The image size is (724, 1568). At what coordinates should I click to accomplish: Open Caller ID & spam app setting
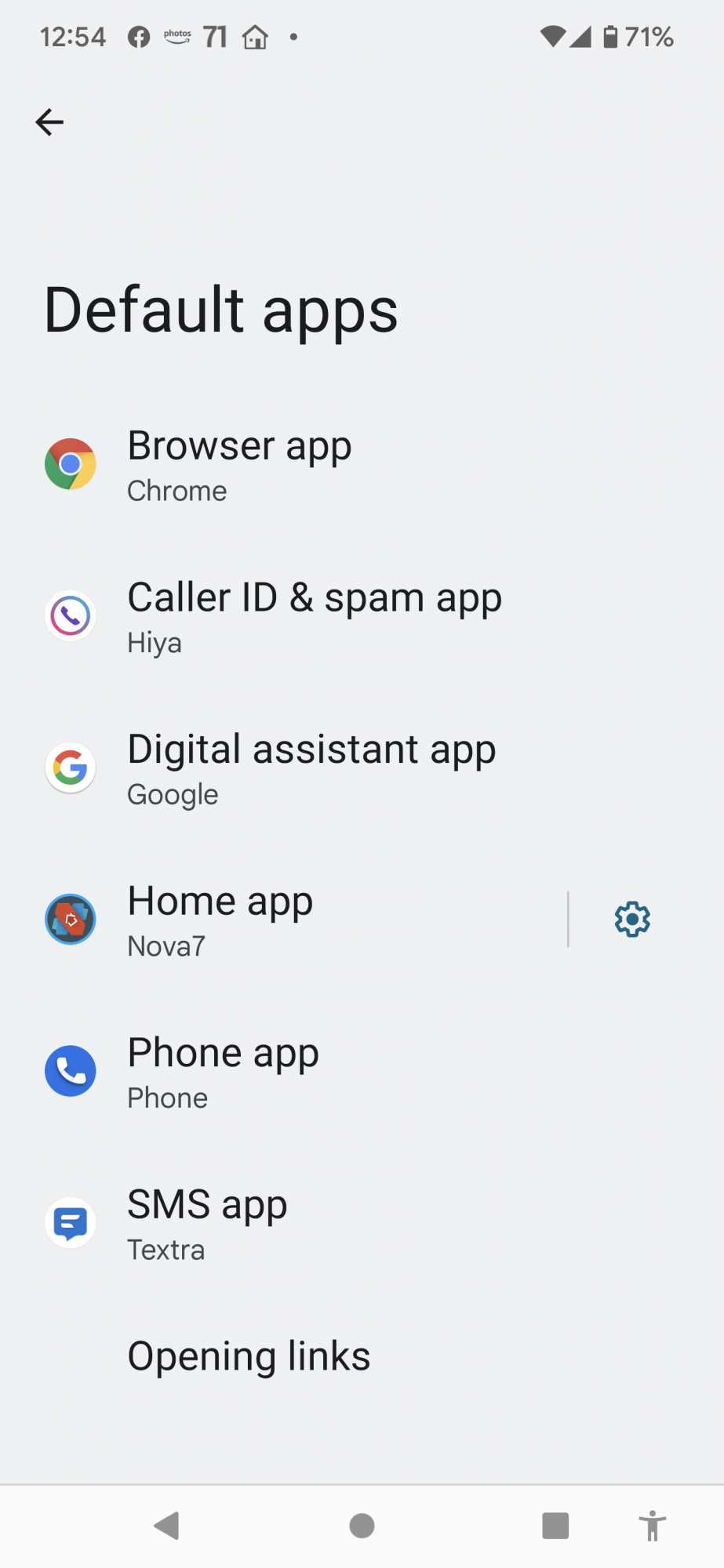click(x=362, y=617)
